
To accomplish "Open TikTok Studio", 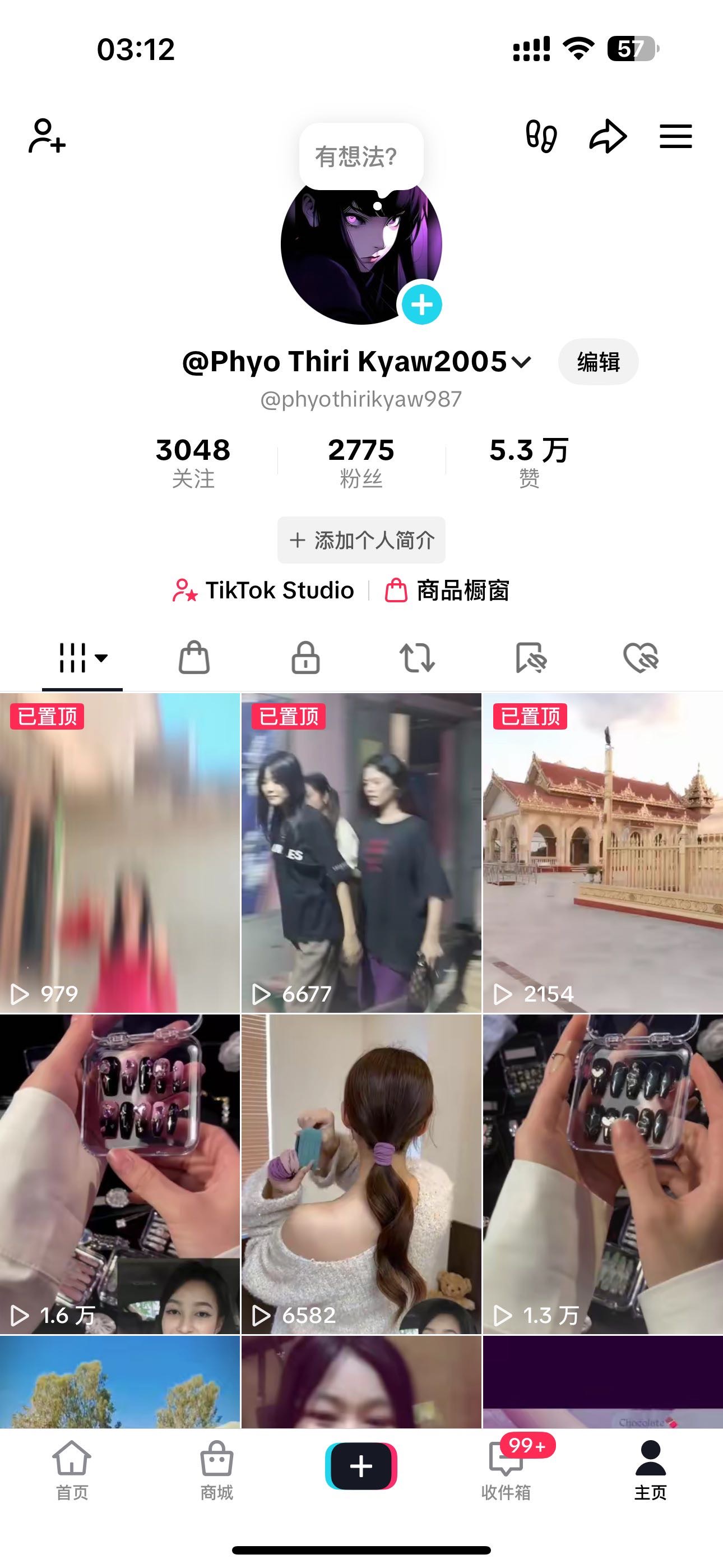I will [x=264, y=591].
